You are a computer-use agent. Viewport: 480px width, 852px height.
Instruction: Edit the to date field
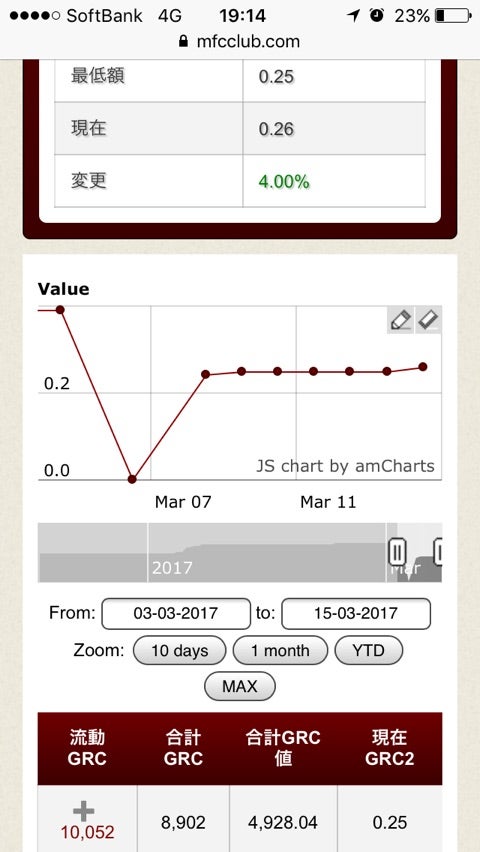pyautogui.click(x=356, y=614)
